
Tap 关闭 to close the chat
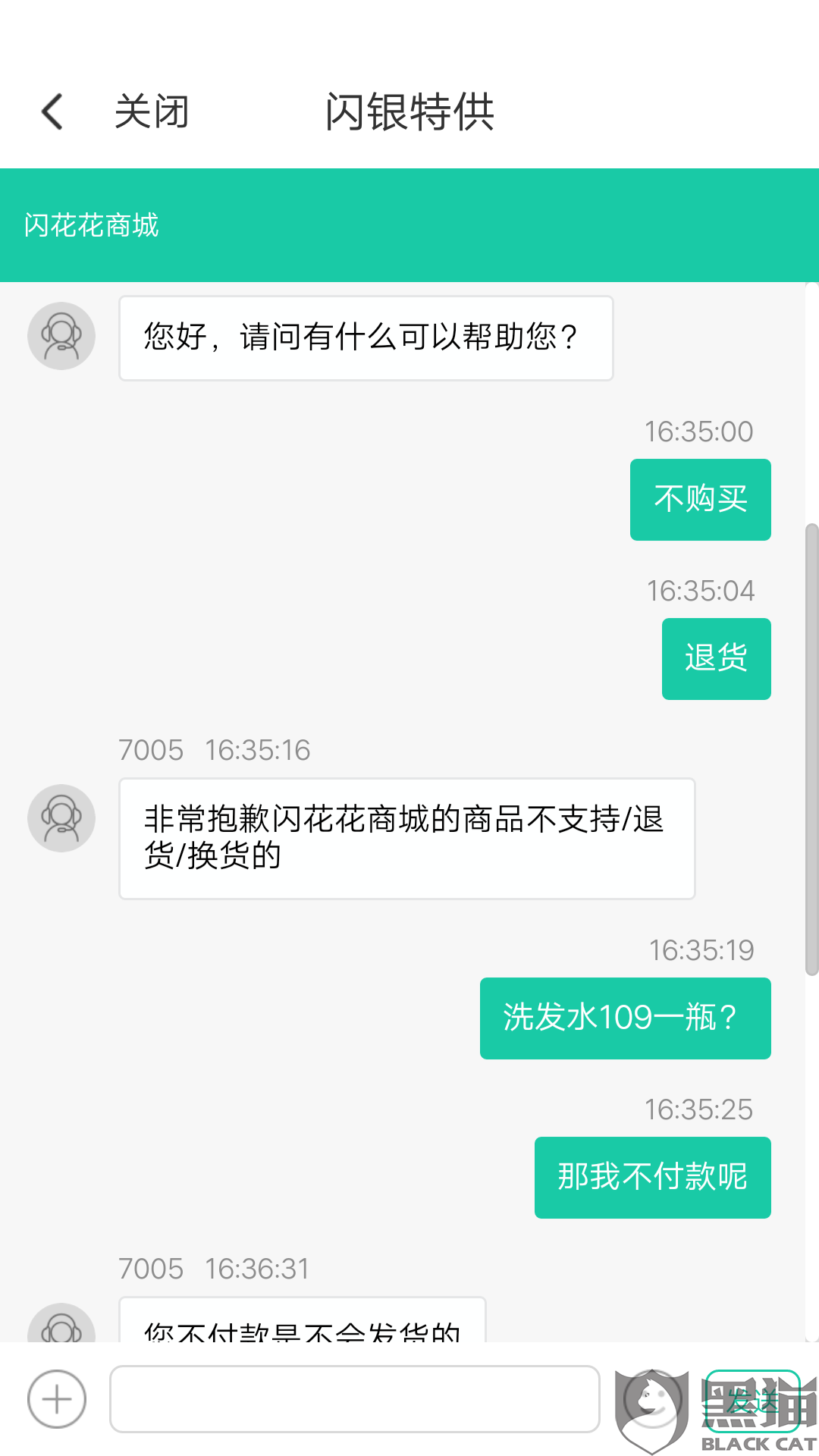(152, 112)
